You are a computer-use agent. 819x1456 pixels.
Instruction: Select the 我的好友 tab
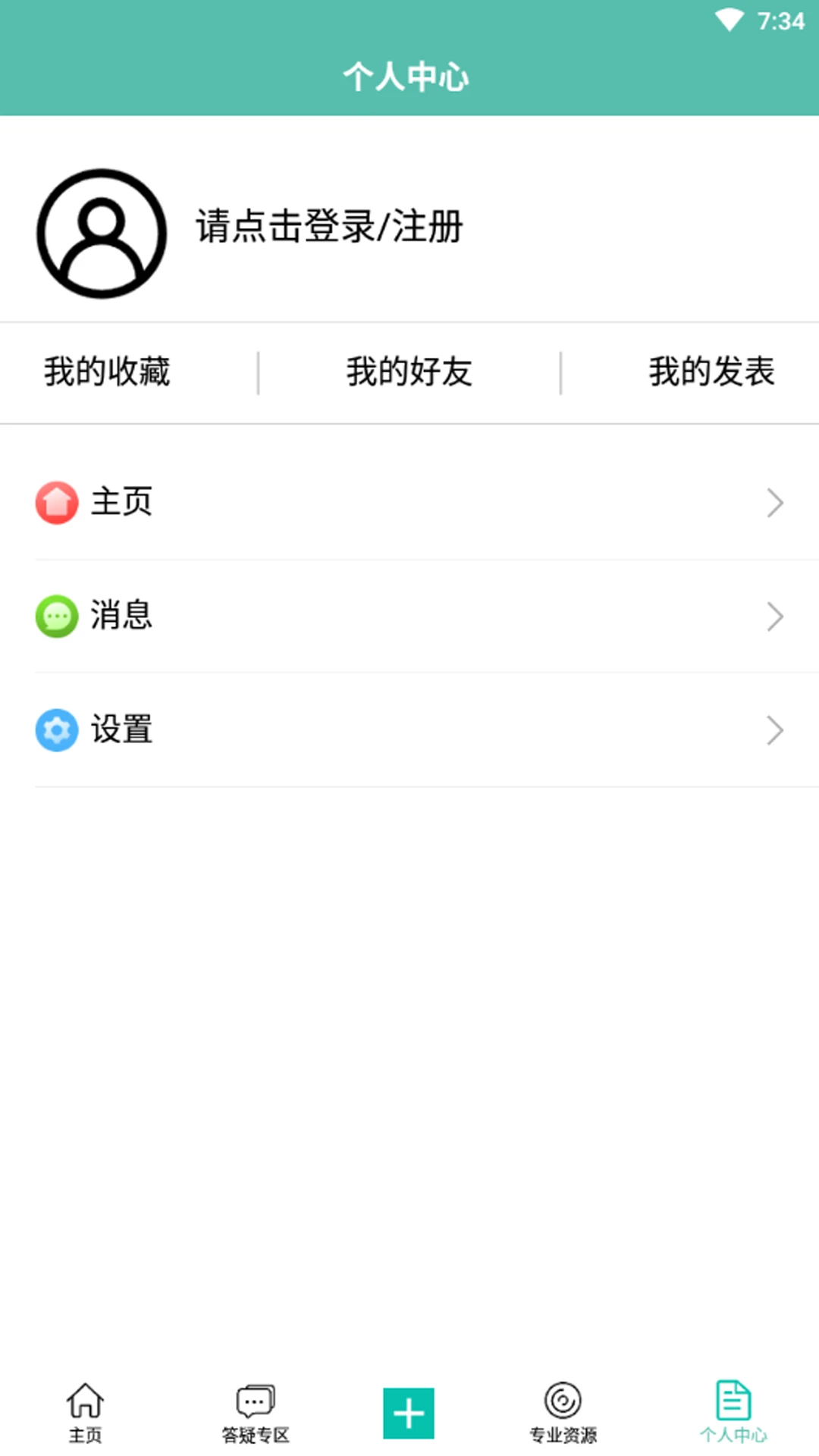tap(409, 372)
